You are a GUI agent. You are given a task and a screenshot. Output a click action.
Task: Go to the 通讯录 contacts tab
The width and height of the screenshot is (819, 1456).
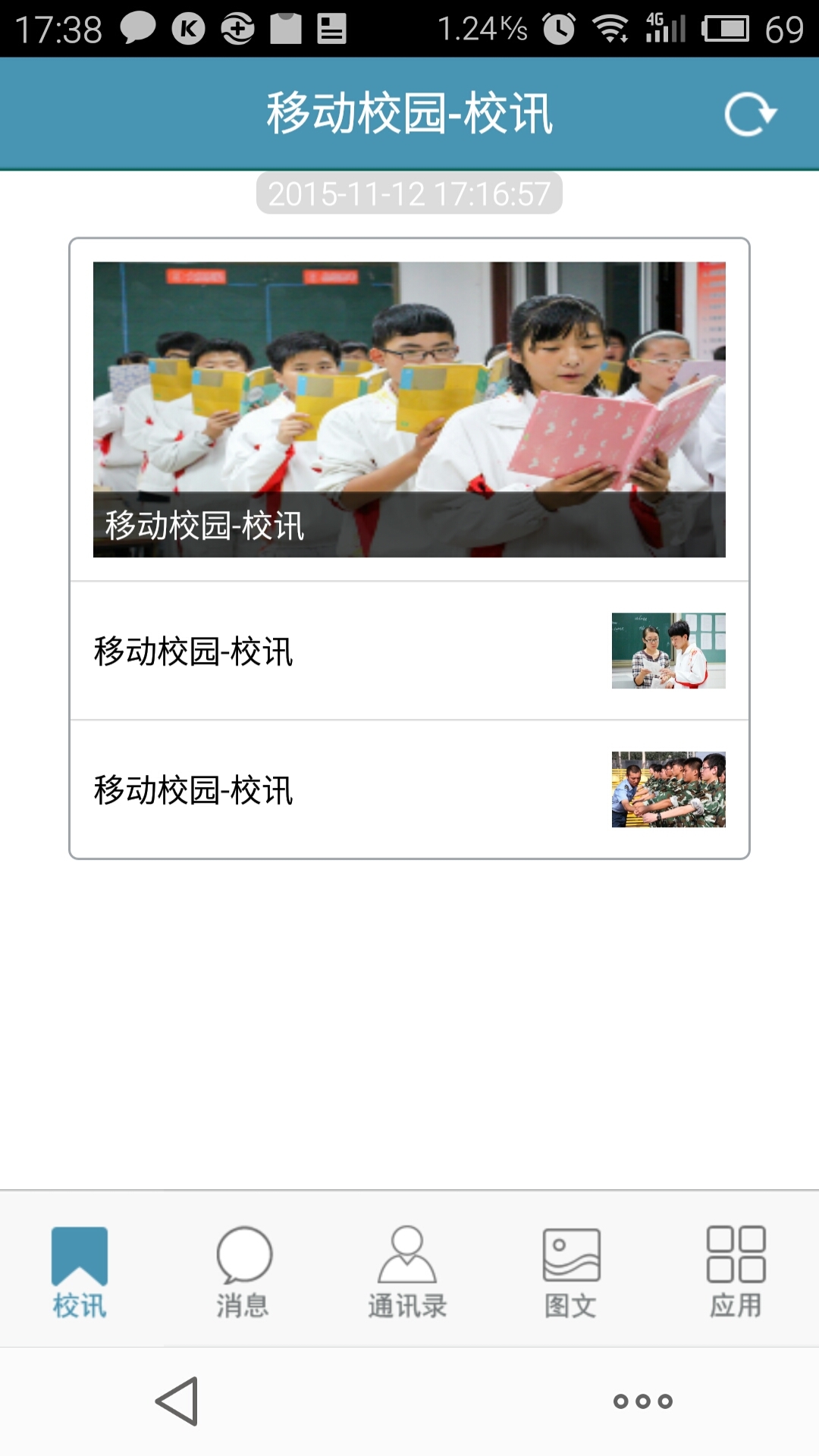click(x=407, y=1272)
